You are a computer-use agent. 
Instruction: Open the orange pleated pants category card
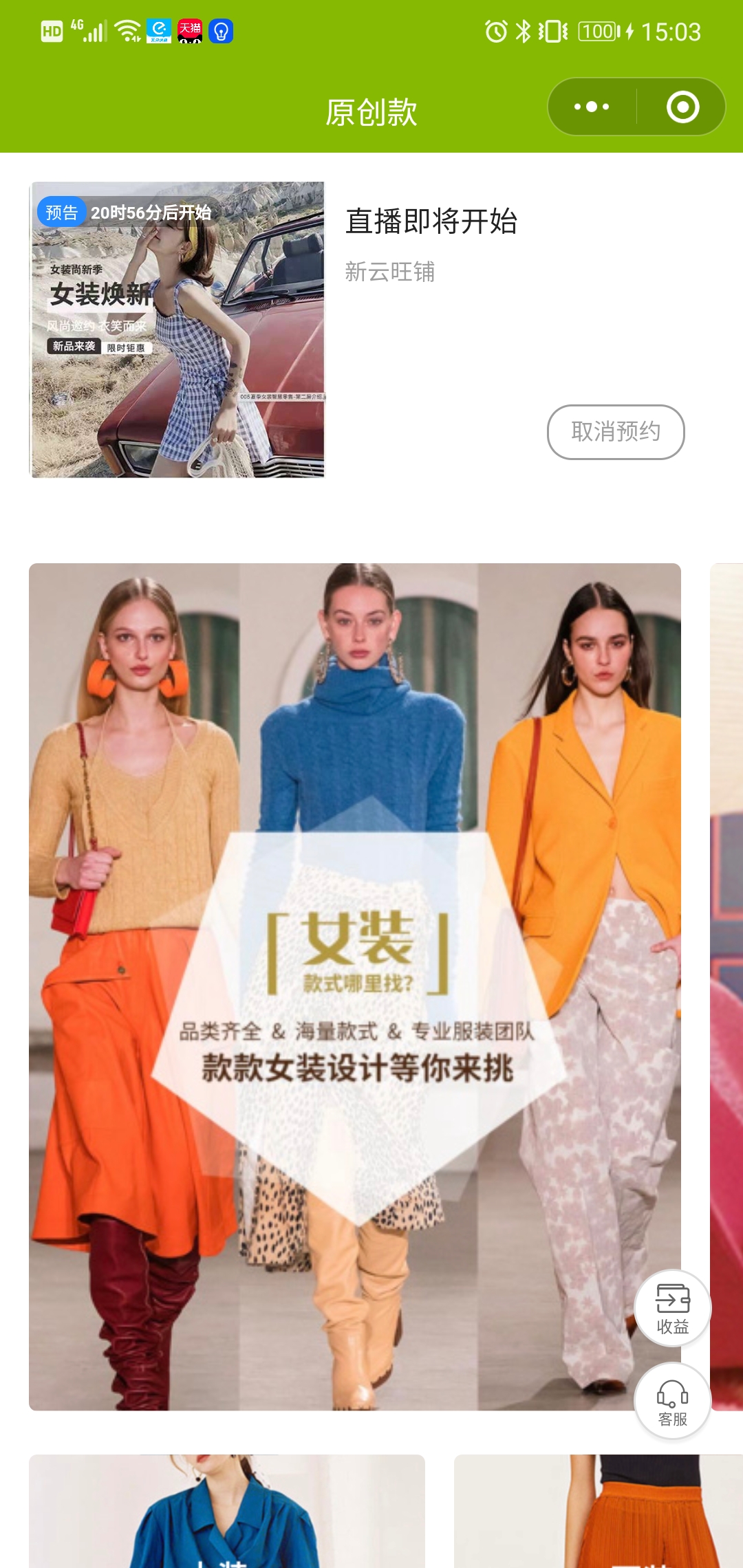(597, 1513)
